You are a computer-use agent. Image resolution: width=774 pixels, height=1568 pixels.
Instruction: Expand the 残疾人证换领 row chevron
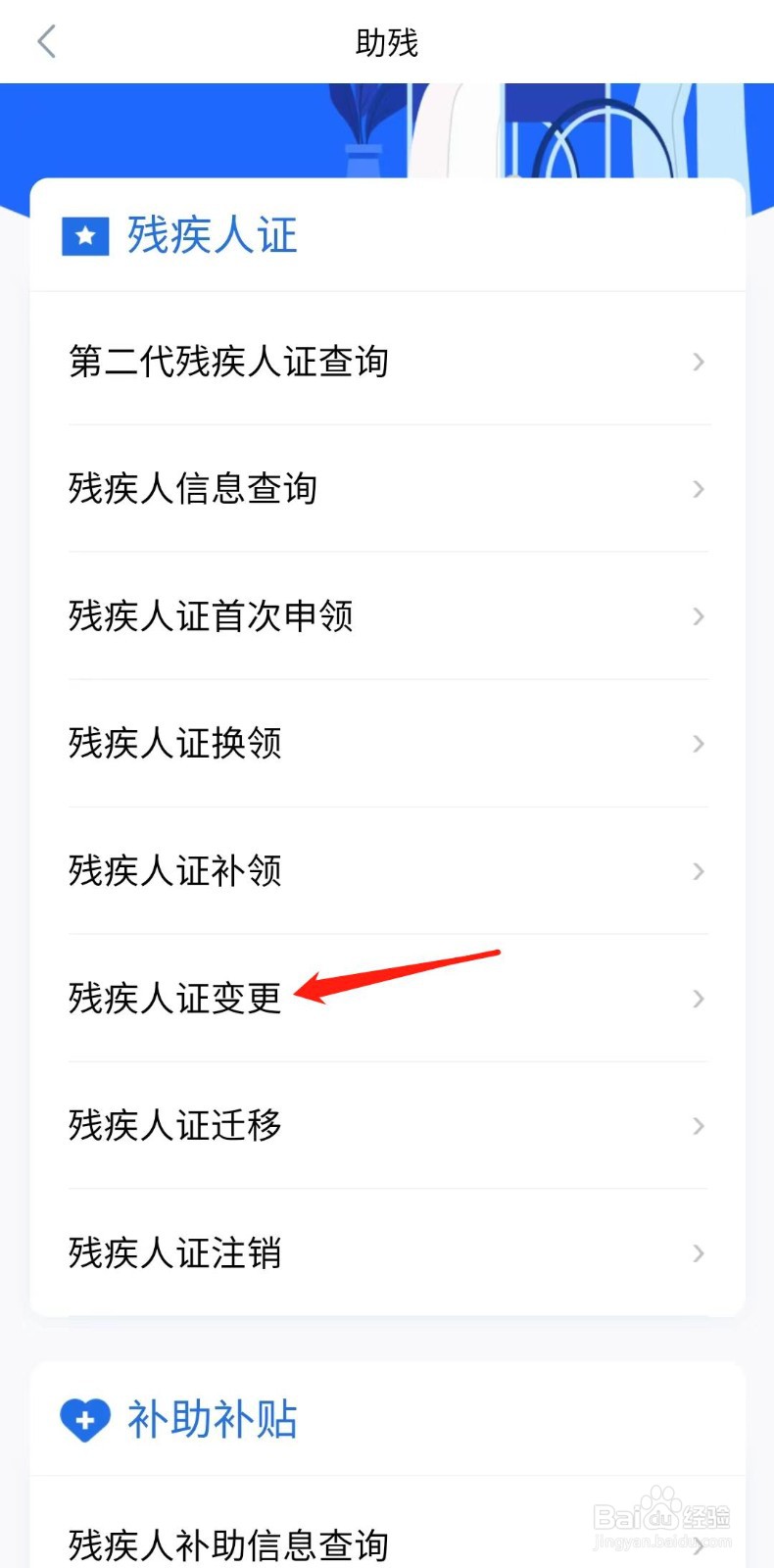pyautogui.click(x=698, y=744)
